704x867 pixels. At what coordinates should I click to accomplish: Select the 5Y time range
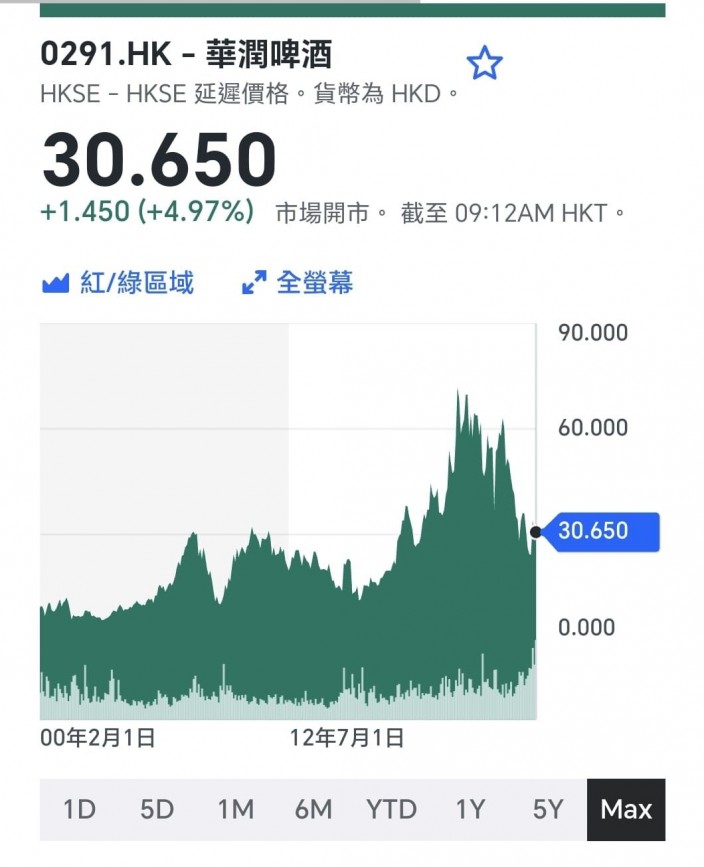point(548,809)
